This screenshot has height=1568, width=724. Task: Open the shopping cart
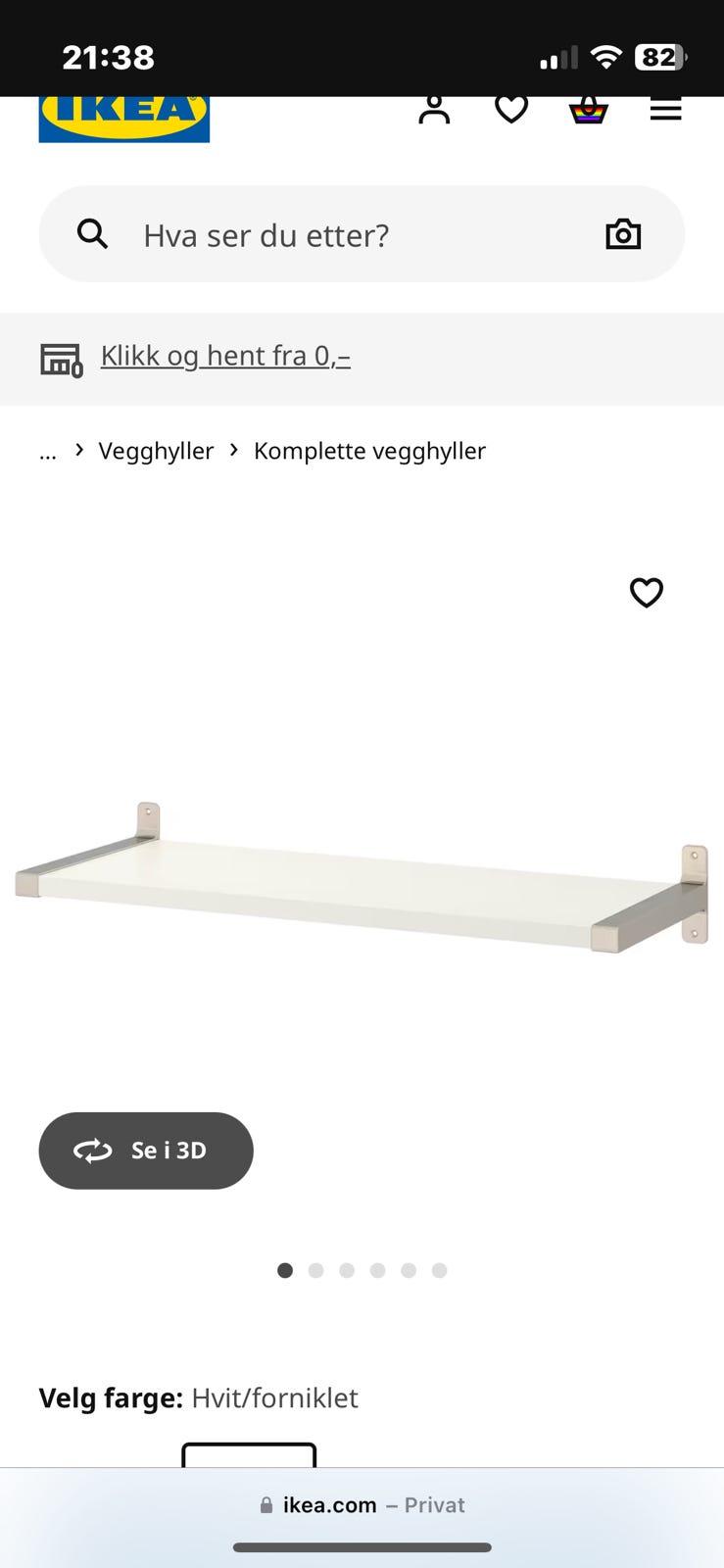tap(588, 110)
